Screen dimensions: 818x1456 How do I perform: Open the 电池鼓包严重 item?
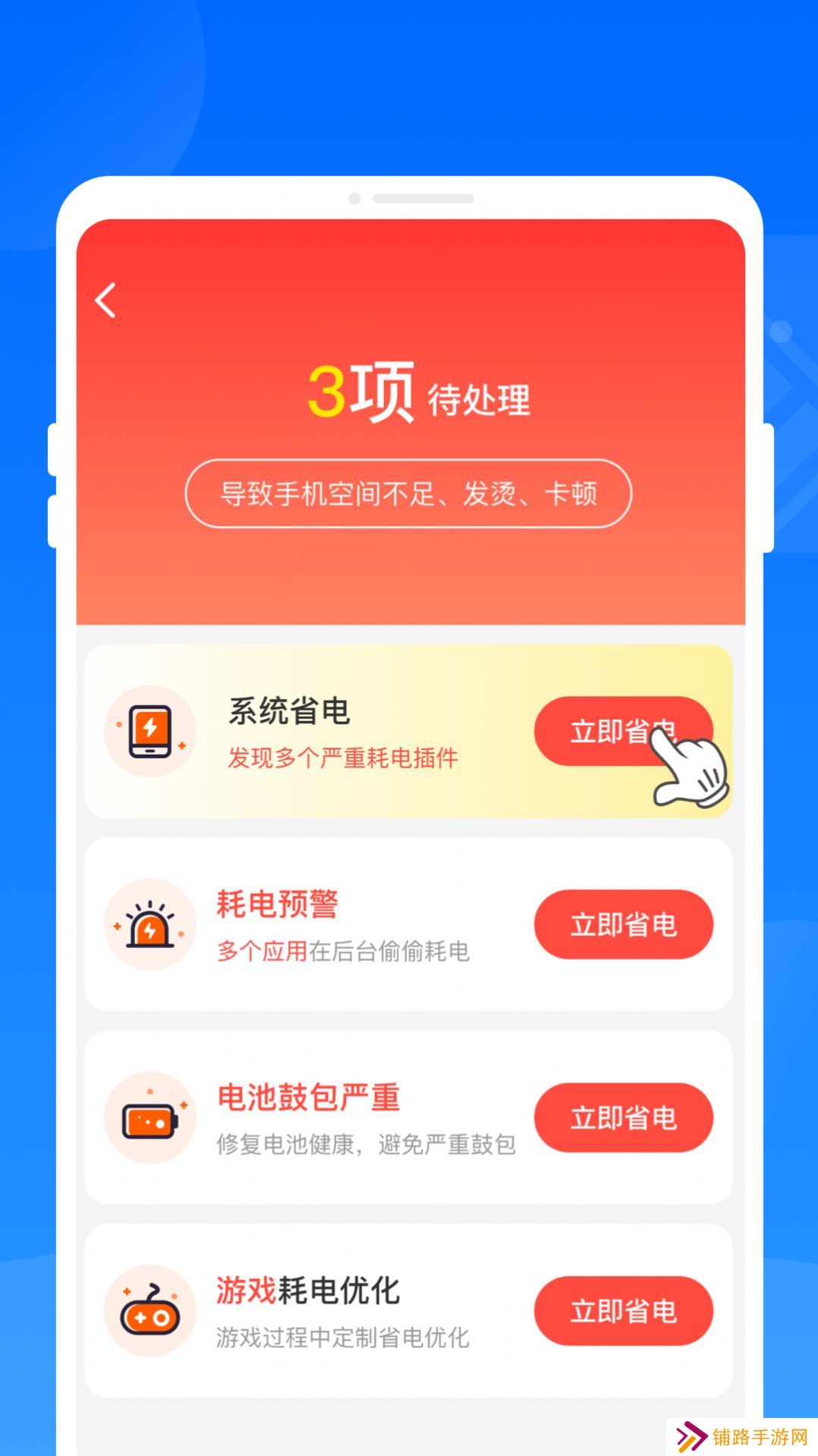[307, 1097]
